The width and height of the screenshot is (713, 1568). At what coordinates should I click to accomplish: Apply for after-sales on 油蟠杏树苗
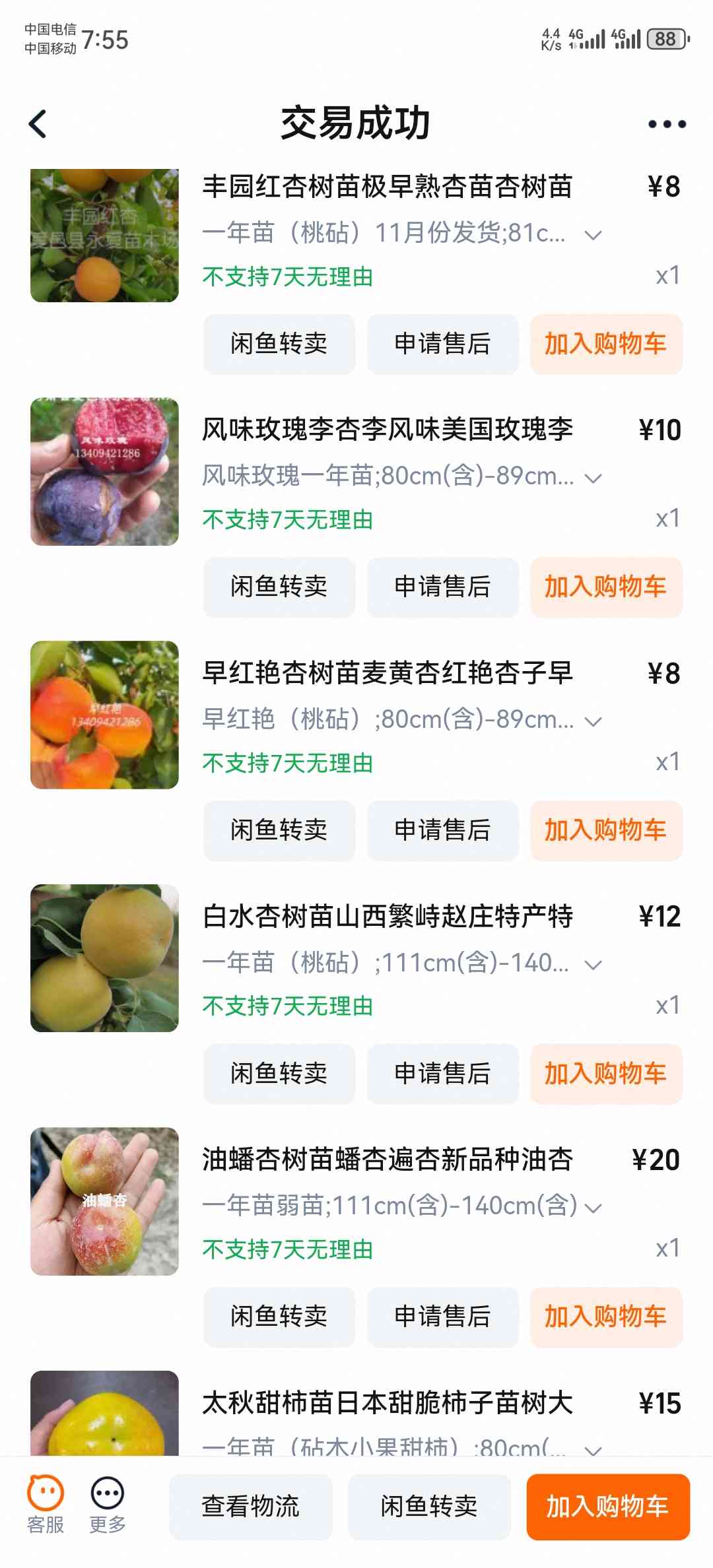point(442,1317)
